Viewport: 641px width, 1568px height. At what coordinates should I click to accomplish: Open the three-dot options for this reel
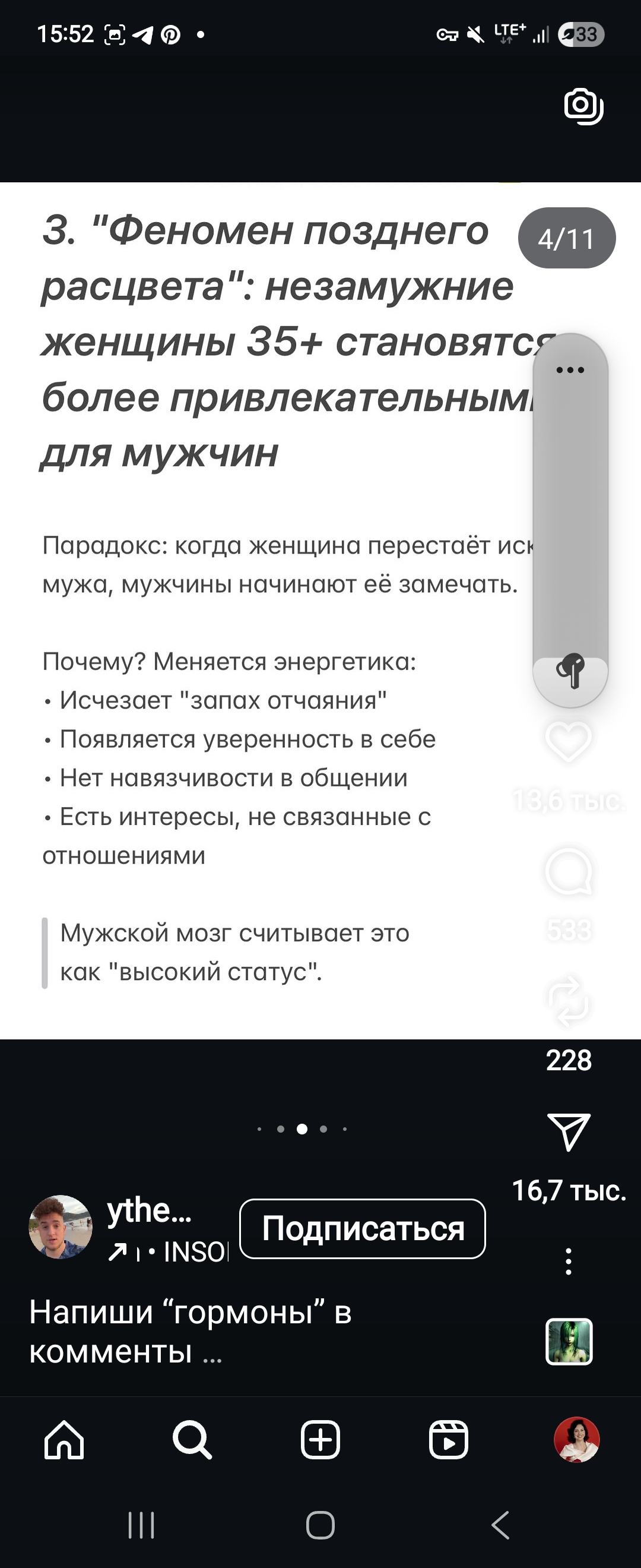tap(569, 1261)
